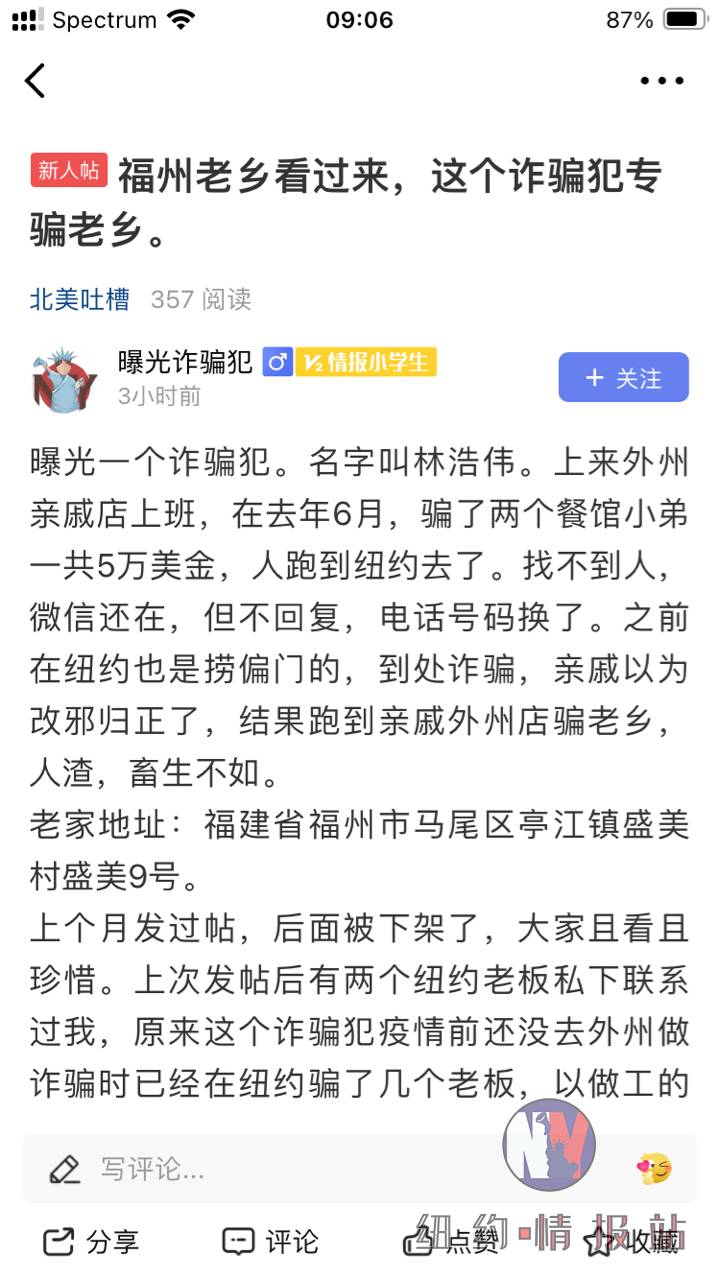Save the post with 收藏
This screenshot has width=720, height=1280.
click(x=632, y=1242)
